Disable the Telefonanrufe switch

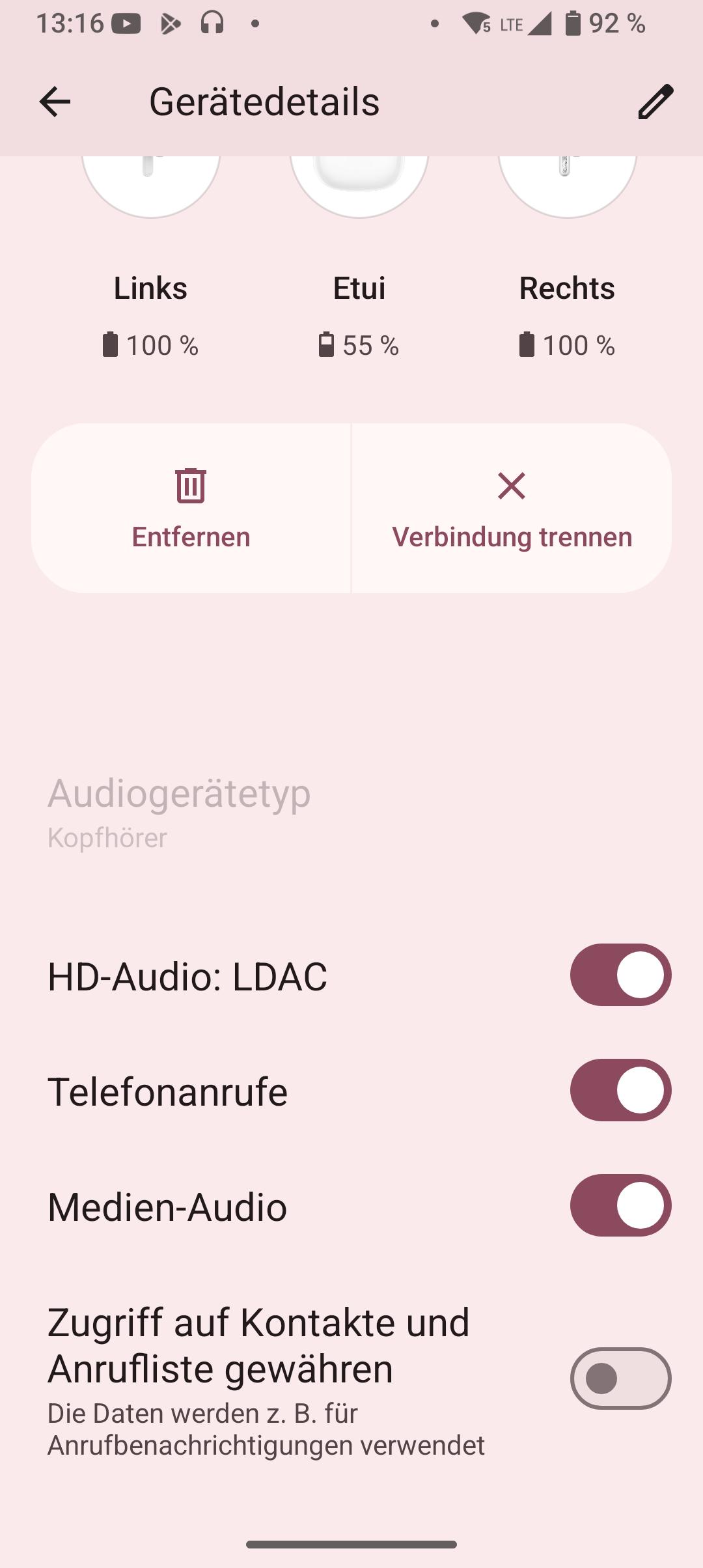tap(620, 1090)
